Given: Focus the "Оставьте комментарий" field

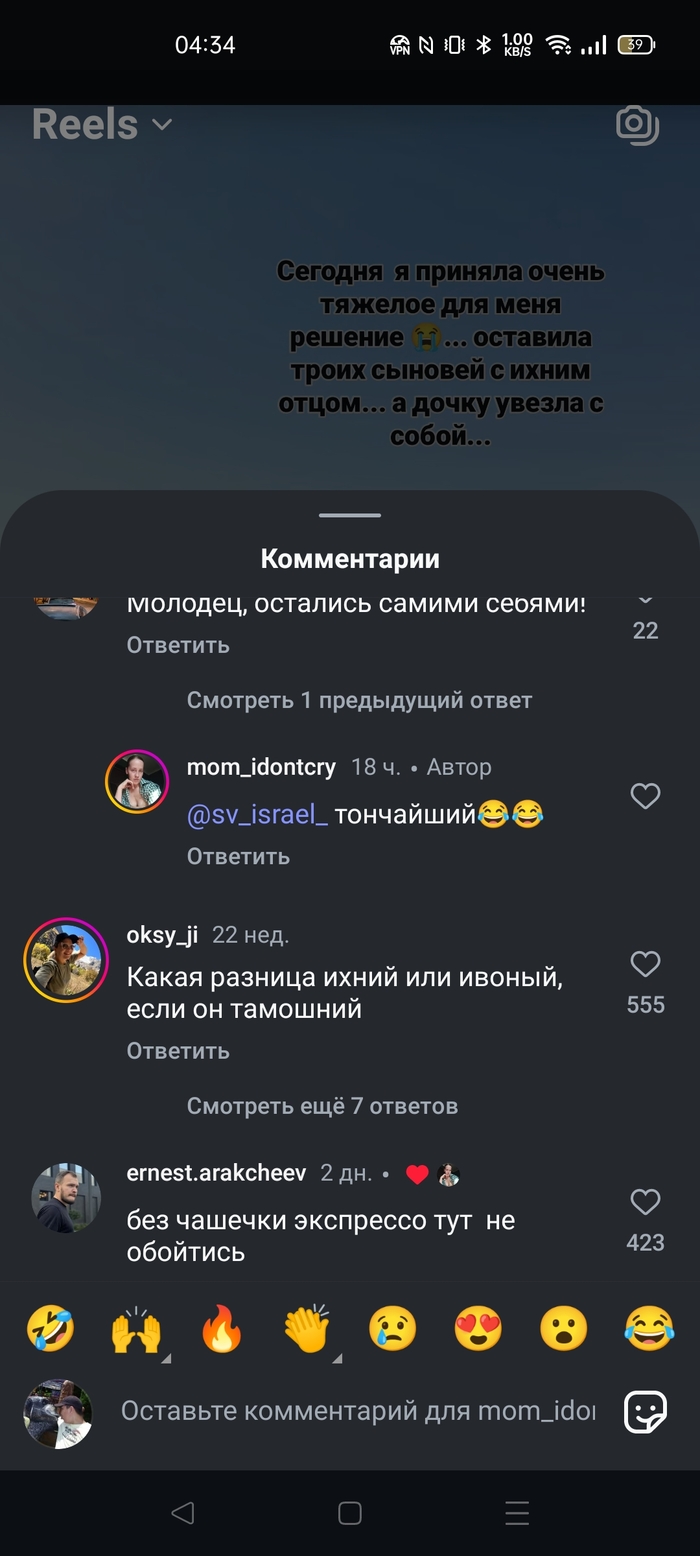Looking at the screenshot, I should point(357,1411).
